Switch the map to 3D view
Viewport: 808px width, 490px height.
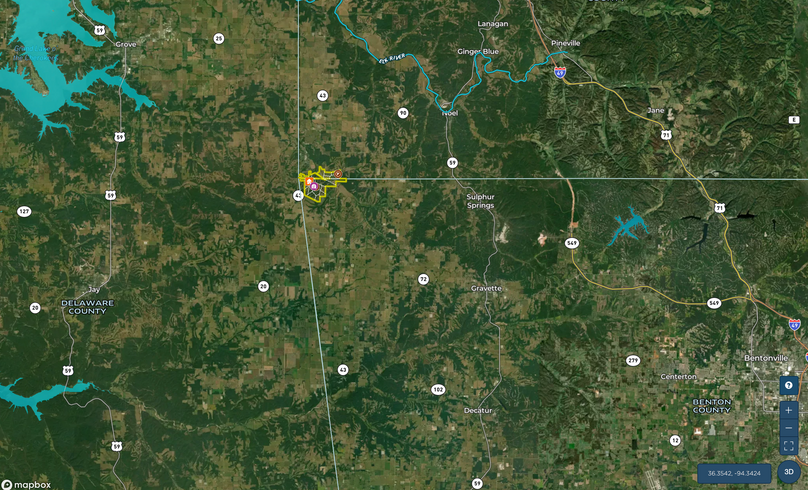coord(789,471)
